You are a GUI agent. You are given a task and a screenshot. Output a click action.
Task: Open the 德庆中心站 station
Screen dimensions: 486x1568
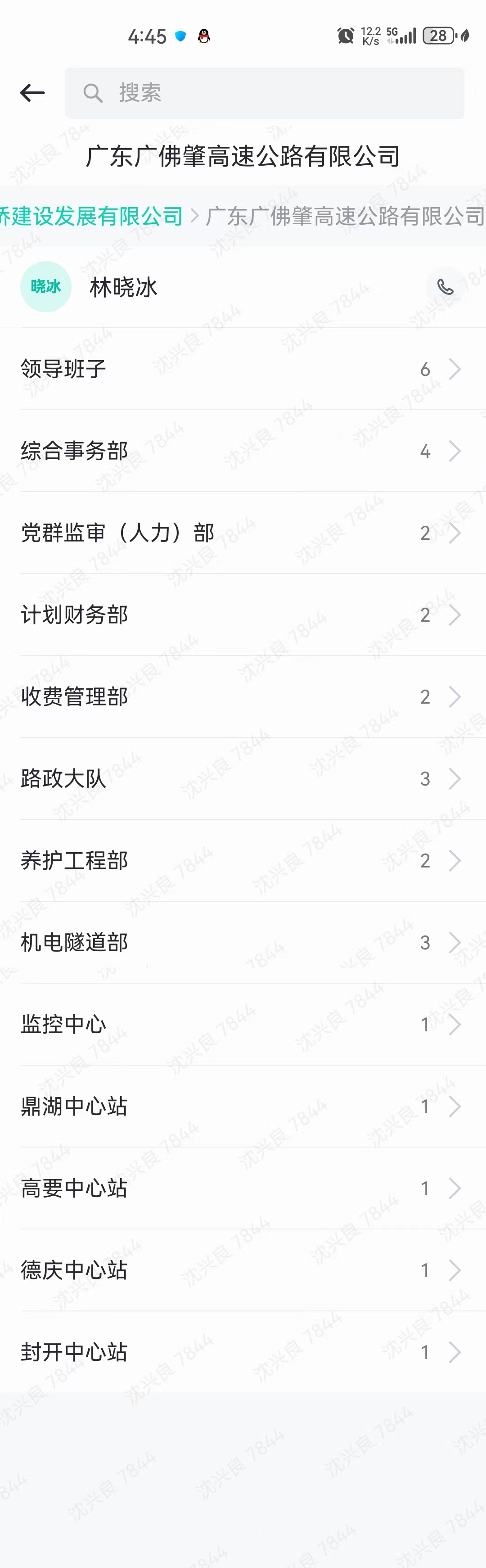click(243, 1270)
